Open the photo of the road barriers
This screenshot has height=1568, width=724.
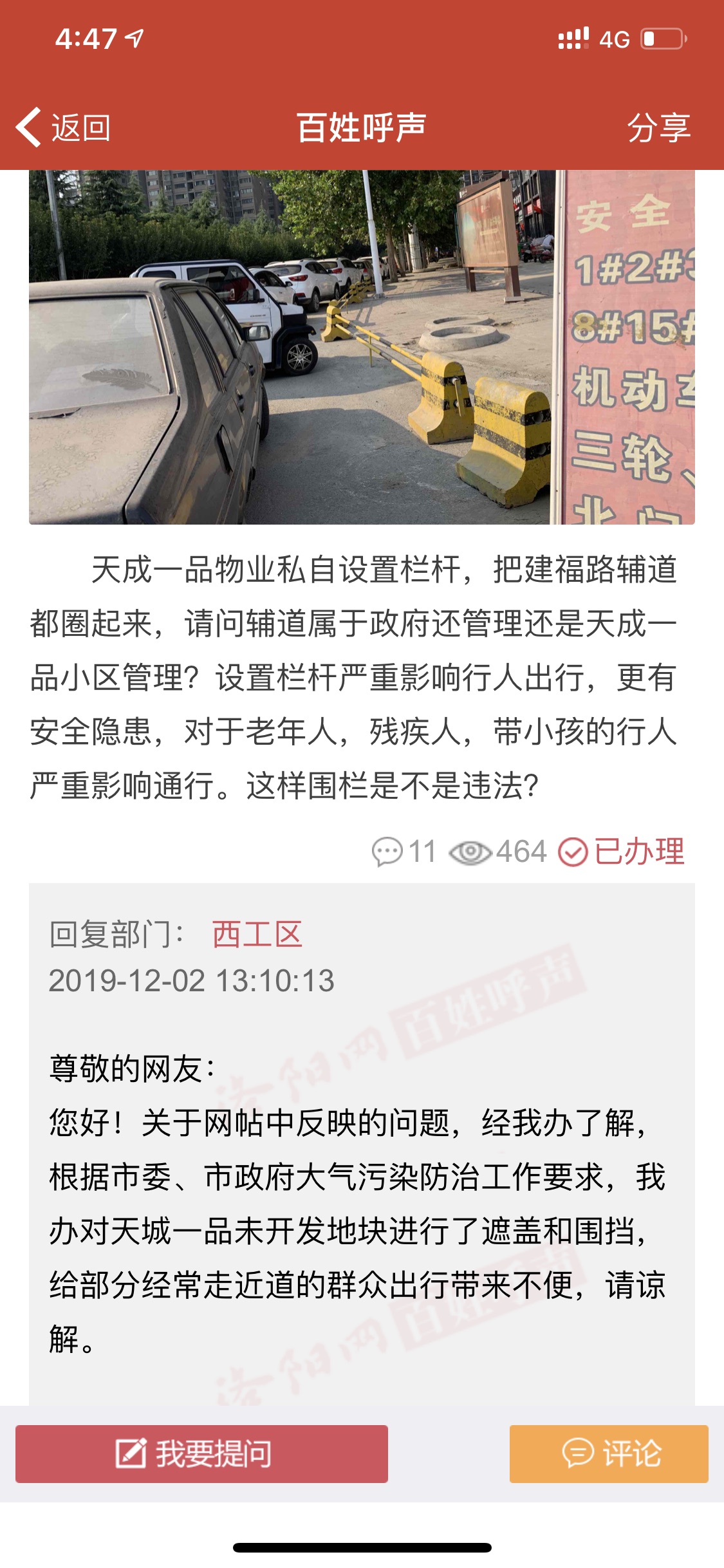362,348
